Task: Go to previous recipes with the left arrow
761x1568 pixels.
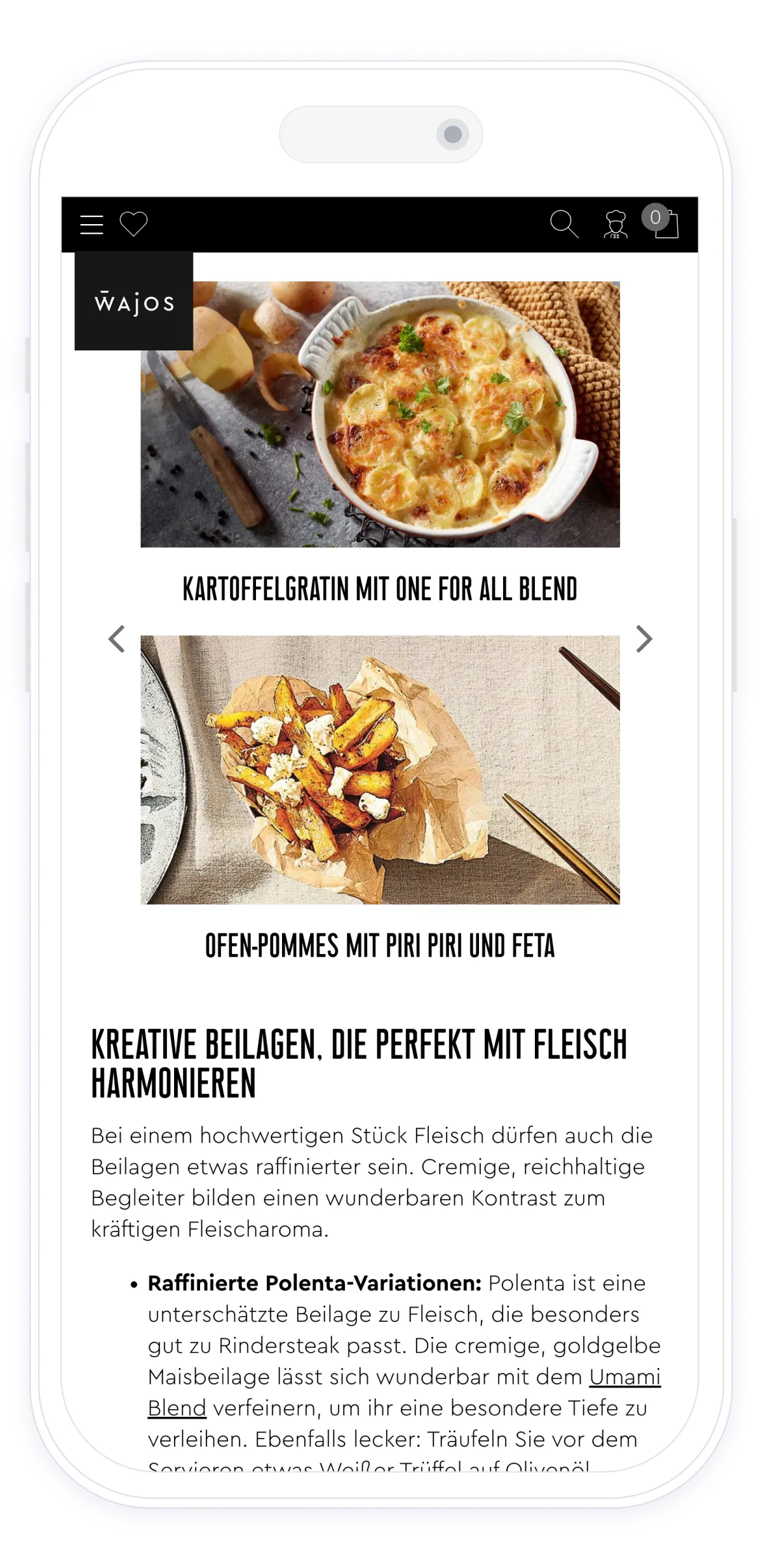Action: [117, 639]
